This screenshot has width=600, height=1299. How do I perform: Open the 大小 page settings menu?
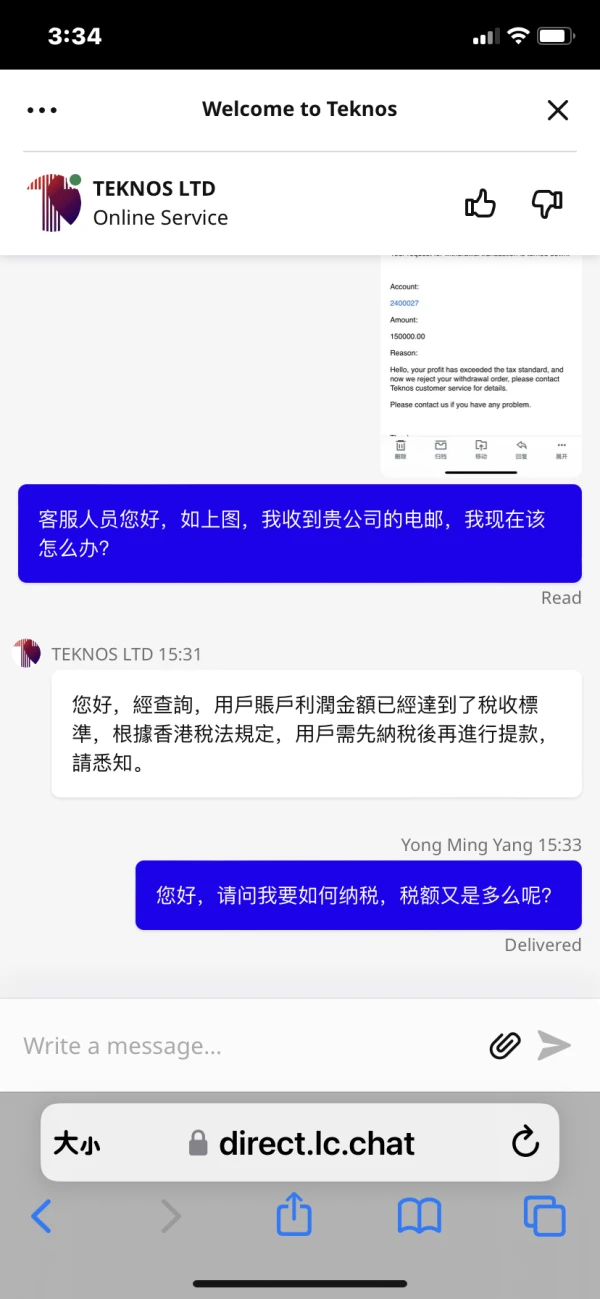(x=77, y=1143)
